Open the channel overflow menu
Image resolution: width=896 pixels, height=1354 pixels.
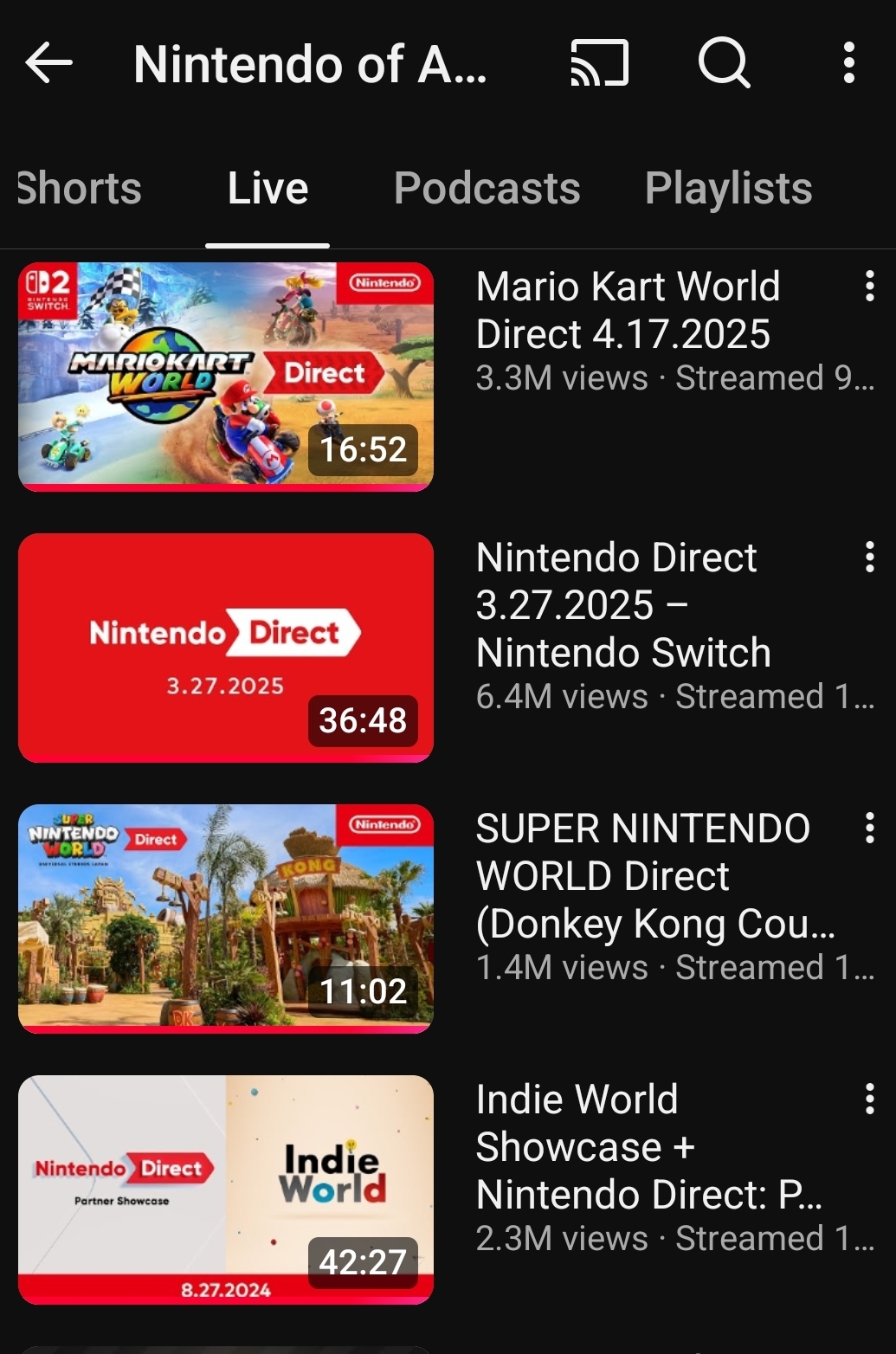click(x=848, y=63)
